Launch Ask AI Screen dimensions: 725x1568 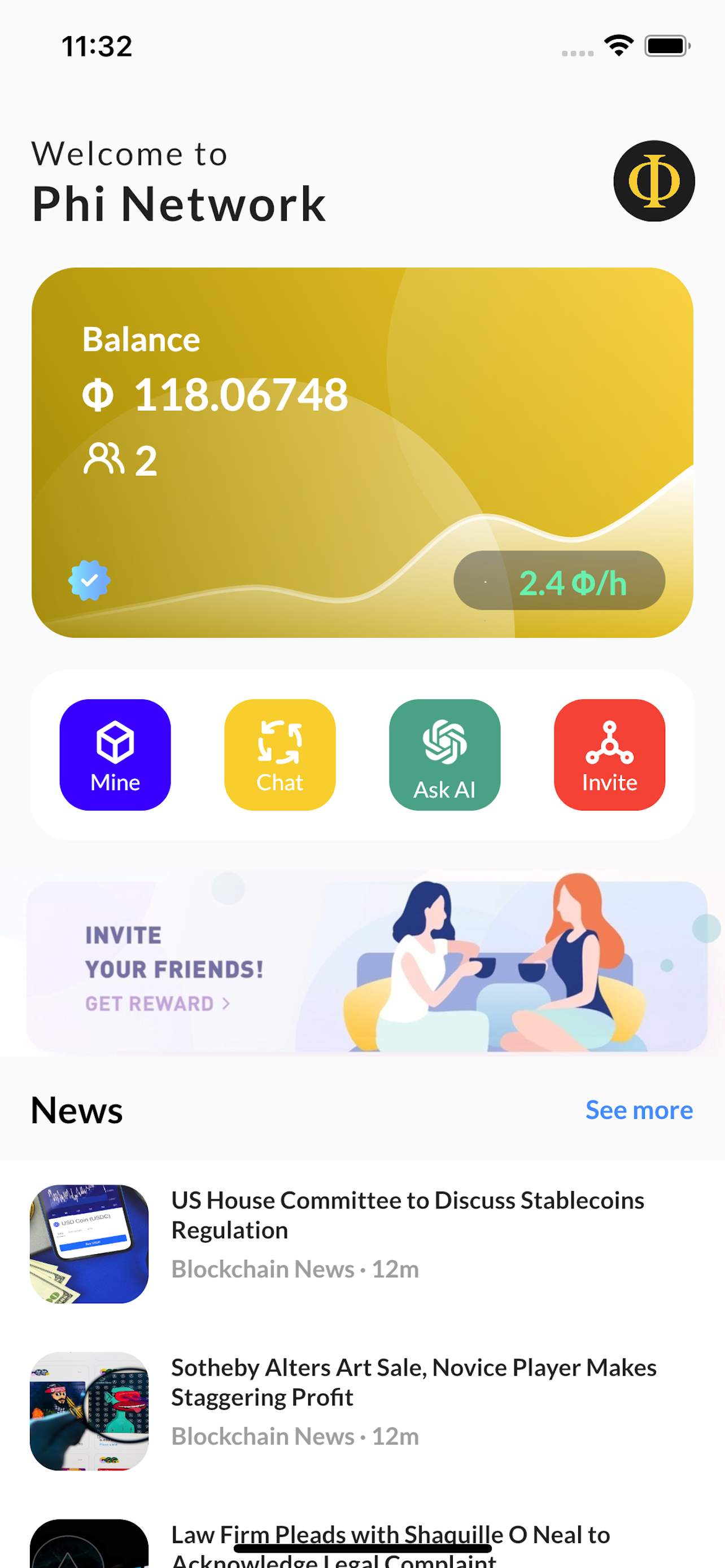(x=444, y=754)
